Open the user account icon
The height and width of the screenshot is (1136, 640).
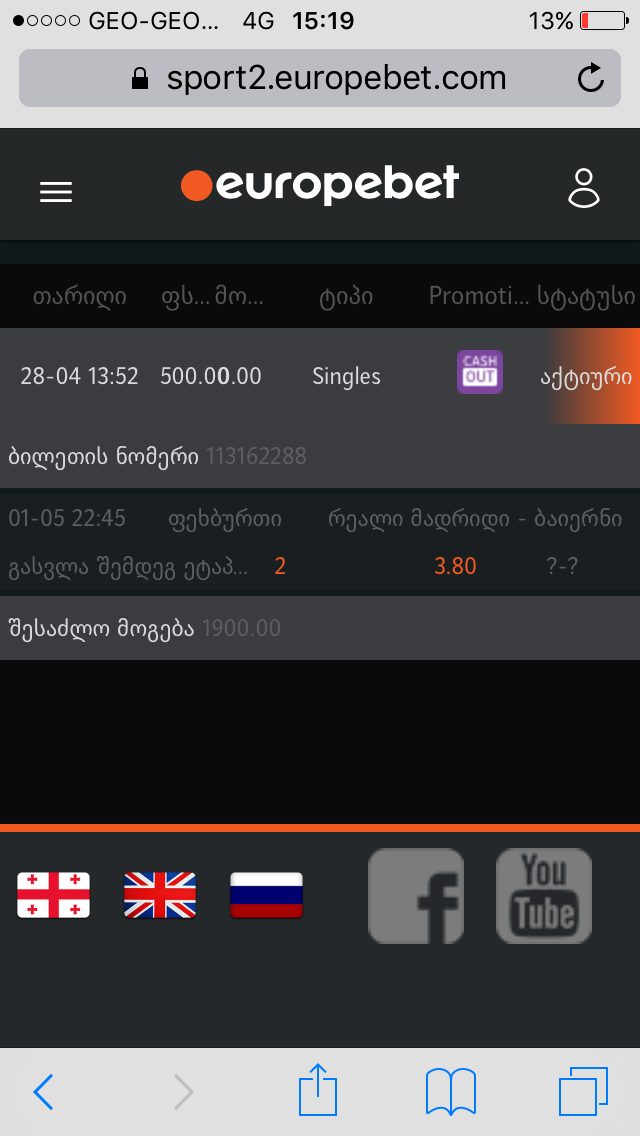tap(583, 188)
